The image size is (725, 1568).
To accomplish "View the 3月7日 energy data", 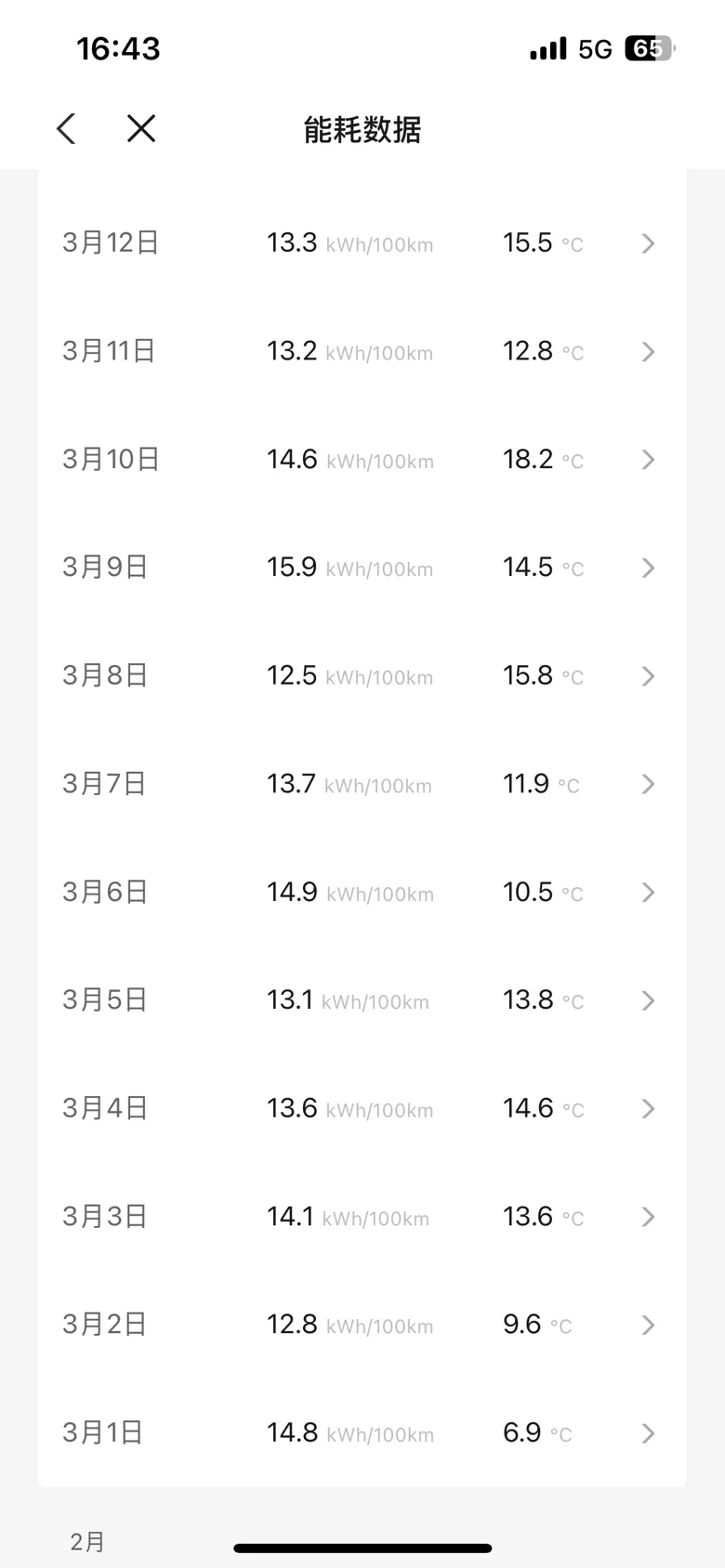I will 362,784.
